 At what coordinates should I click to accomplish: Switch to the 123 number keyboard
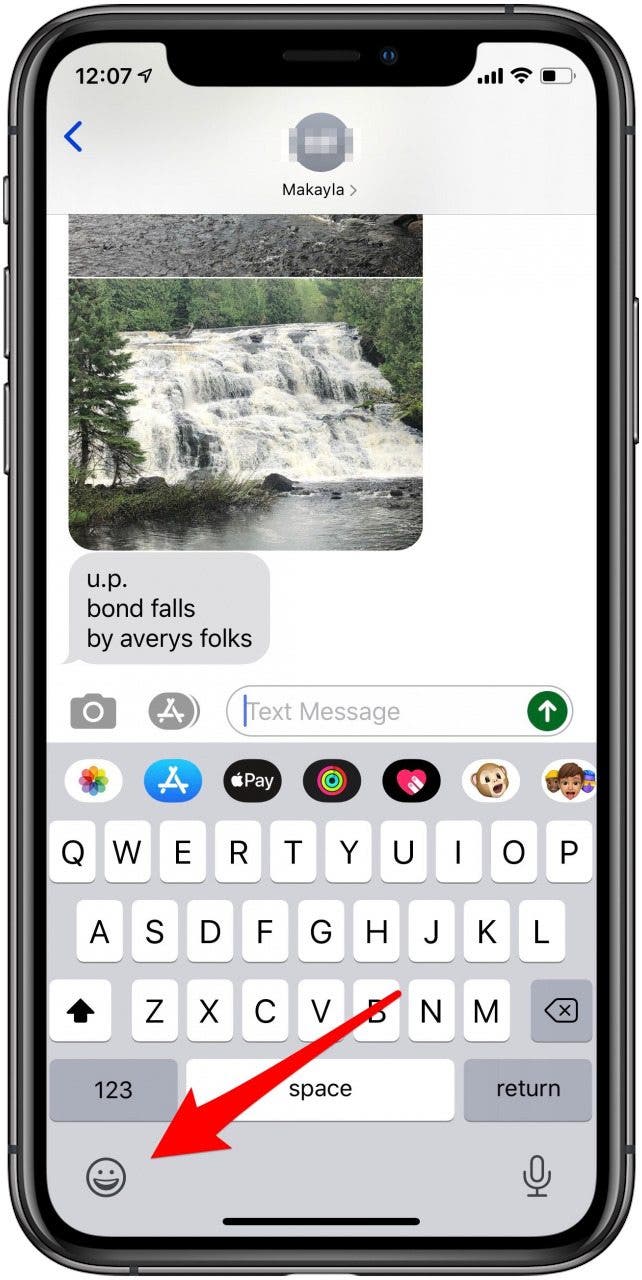click(113, 1090)
